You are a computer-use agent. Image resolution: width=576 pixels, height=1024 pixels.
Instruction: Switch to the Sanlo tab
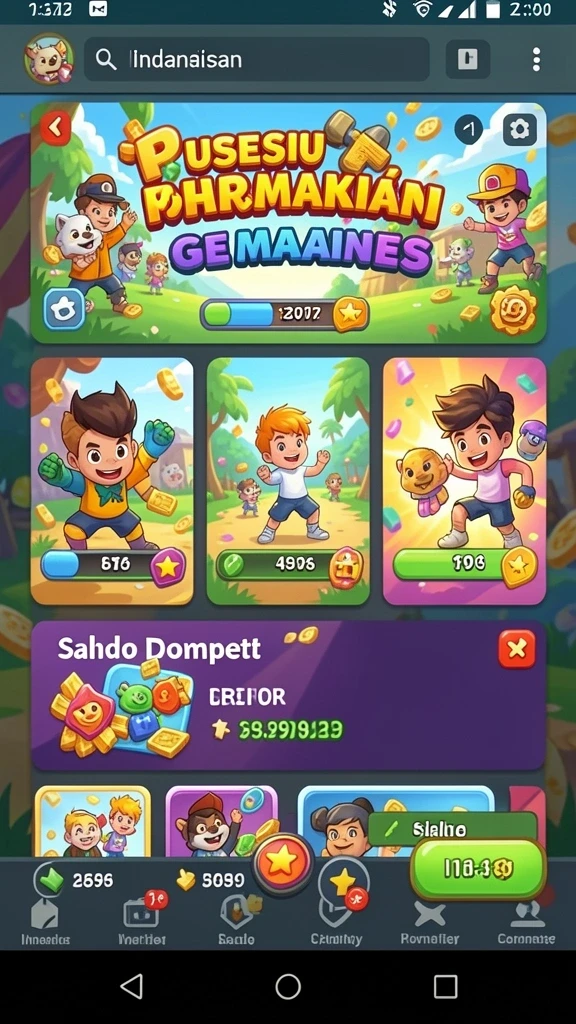236,920
